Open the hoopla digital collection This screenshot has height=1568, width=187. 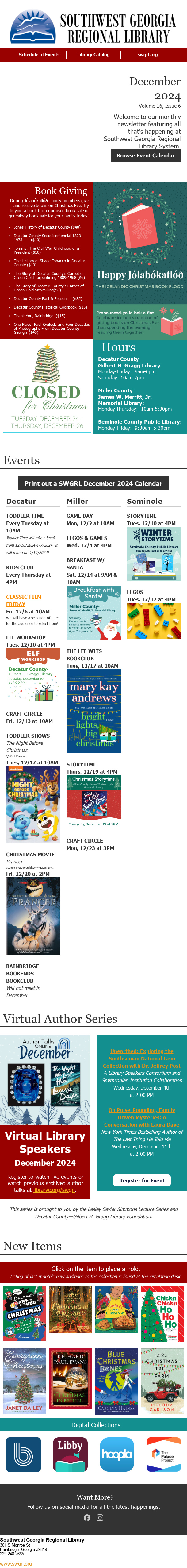tap(116, 1455)
